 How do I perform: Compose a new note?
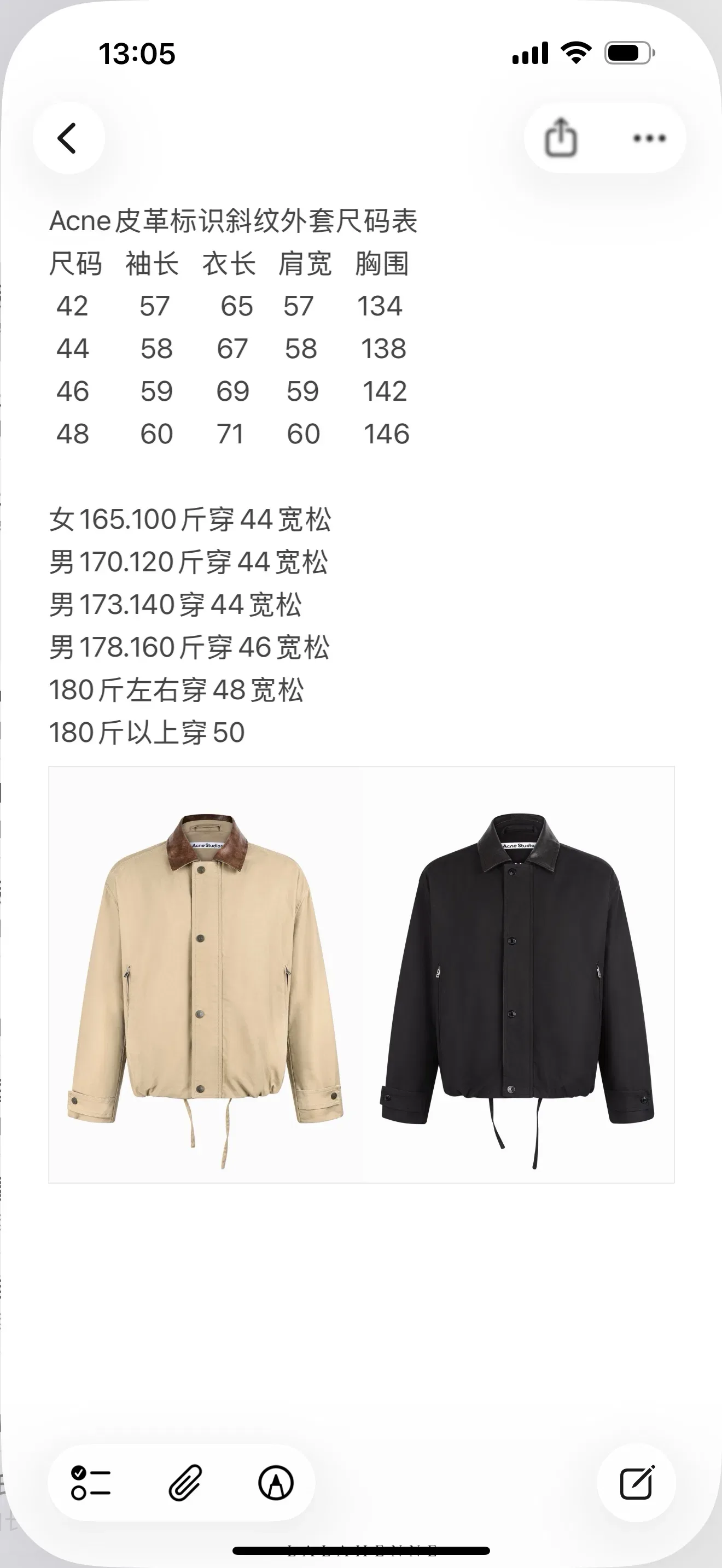637,1482
